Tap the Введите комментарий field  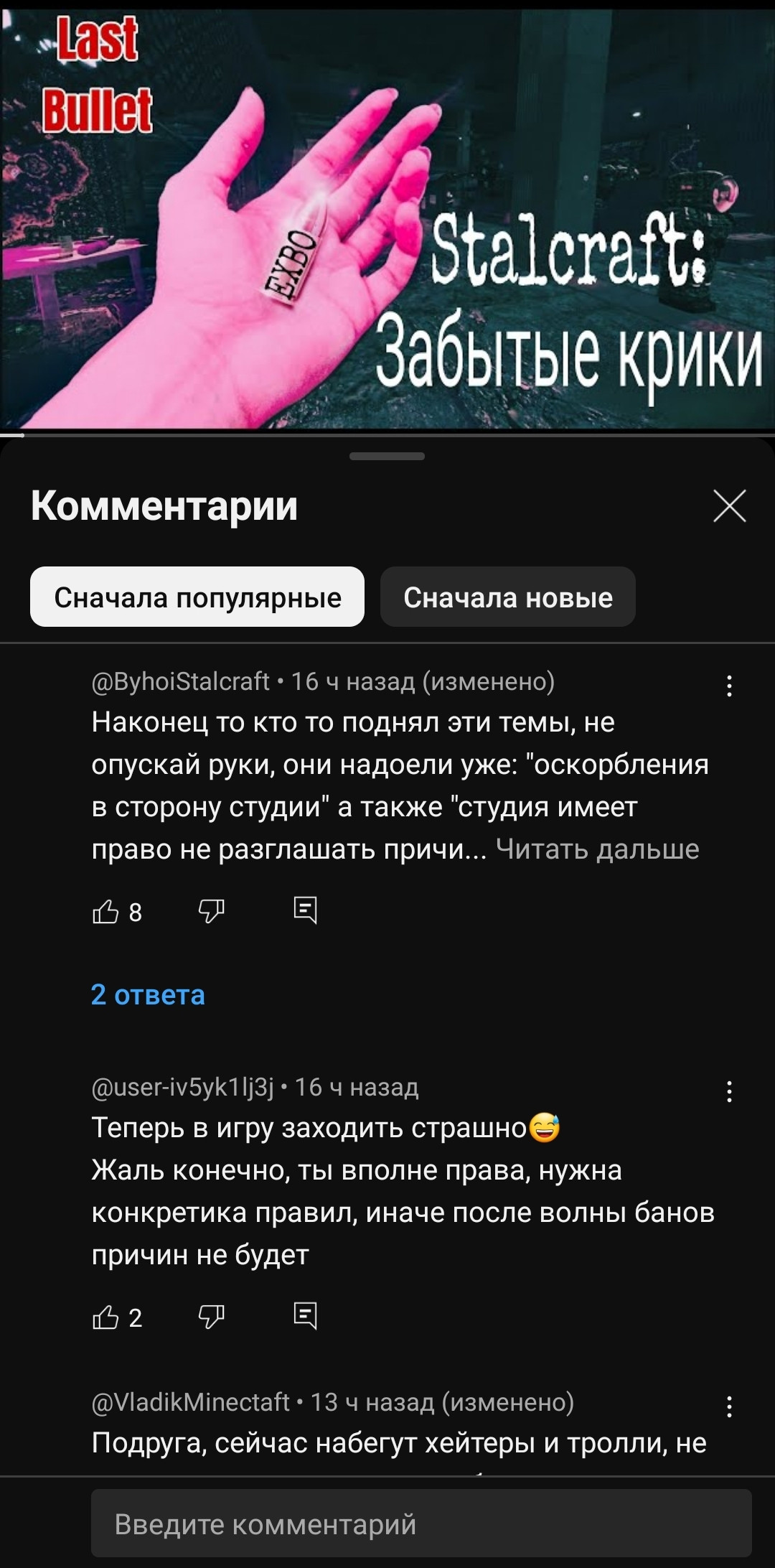421,1523
